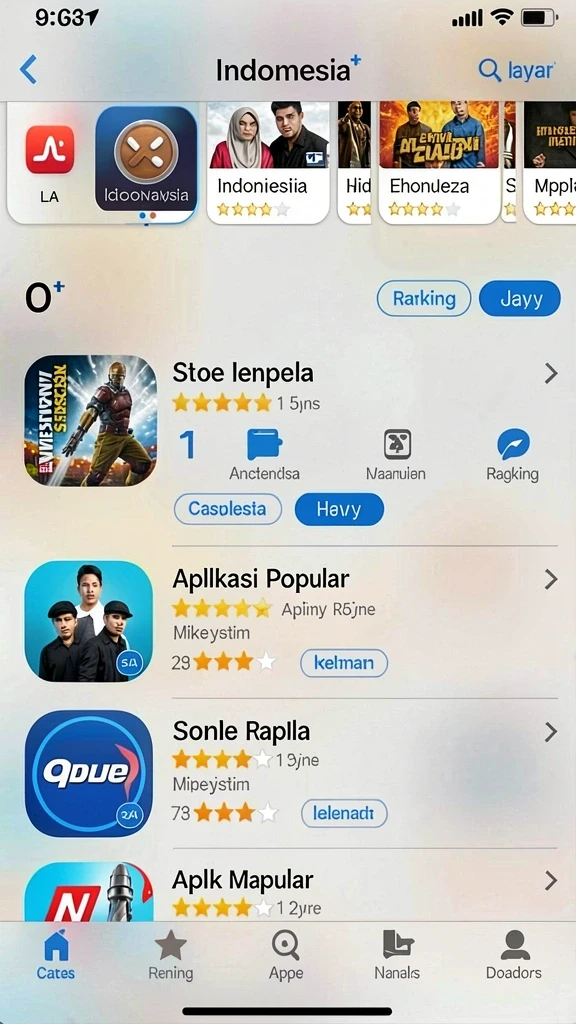Open the red LA app tile
The width and height of the screenshot is (576, 1024).
50,162
